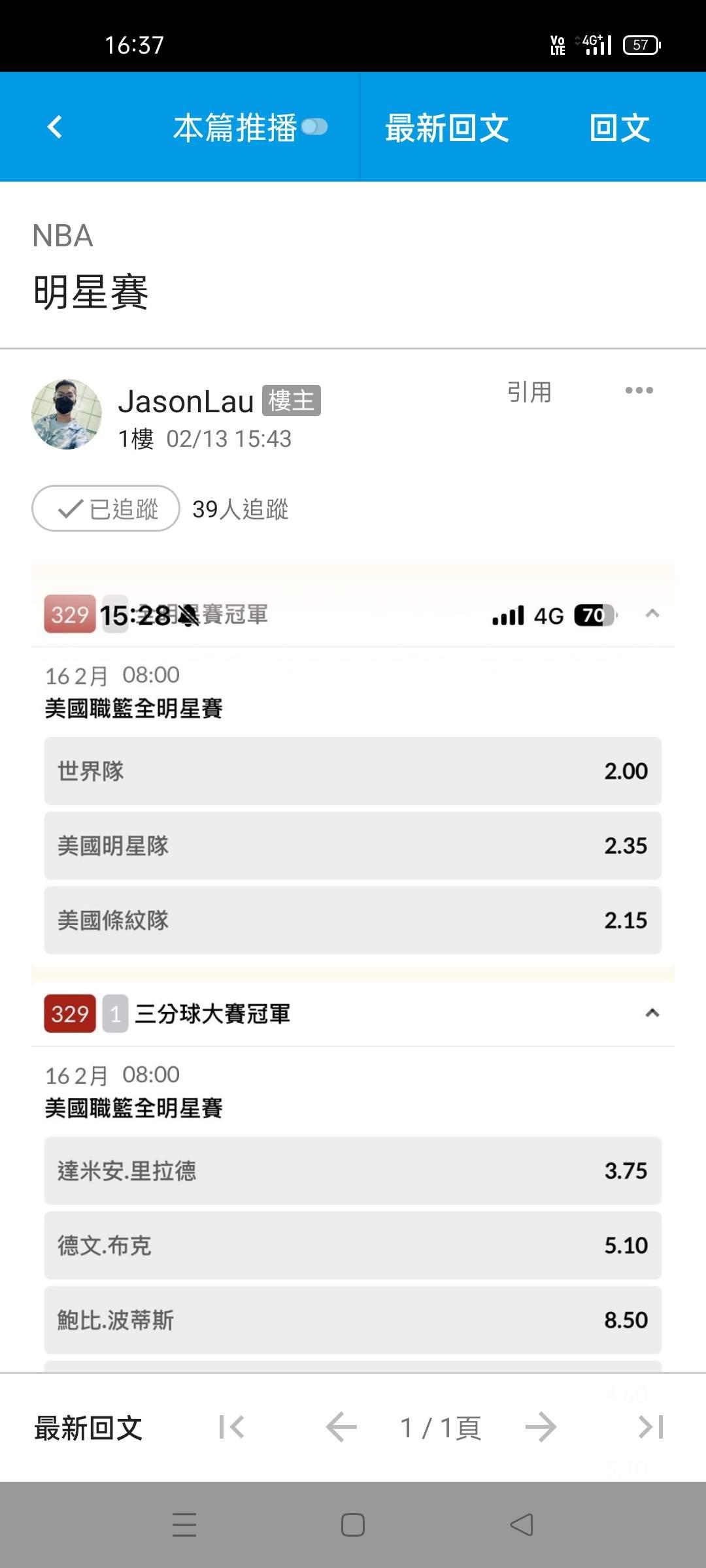Viewport: 706px width, 1568px height.
Task: Go to the previous page
Action: [341, 1428]
